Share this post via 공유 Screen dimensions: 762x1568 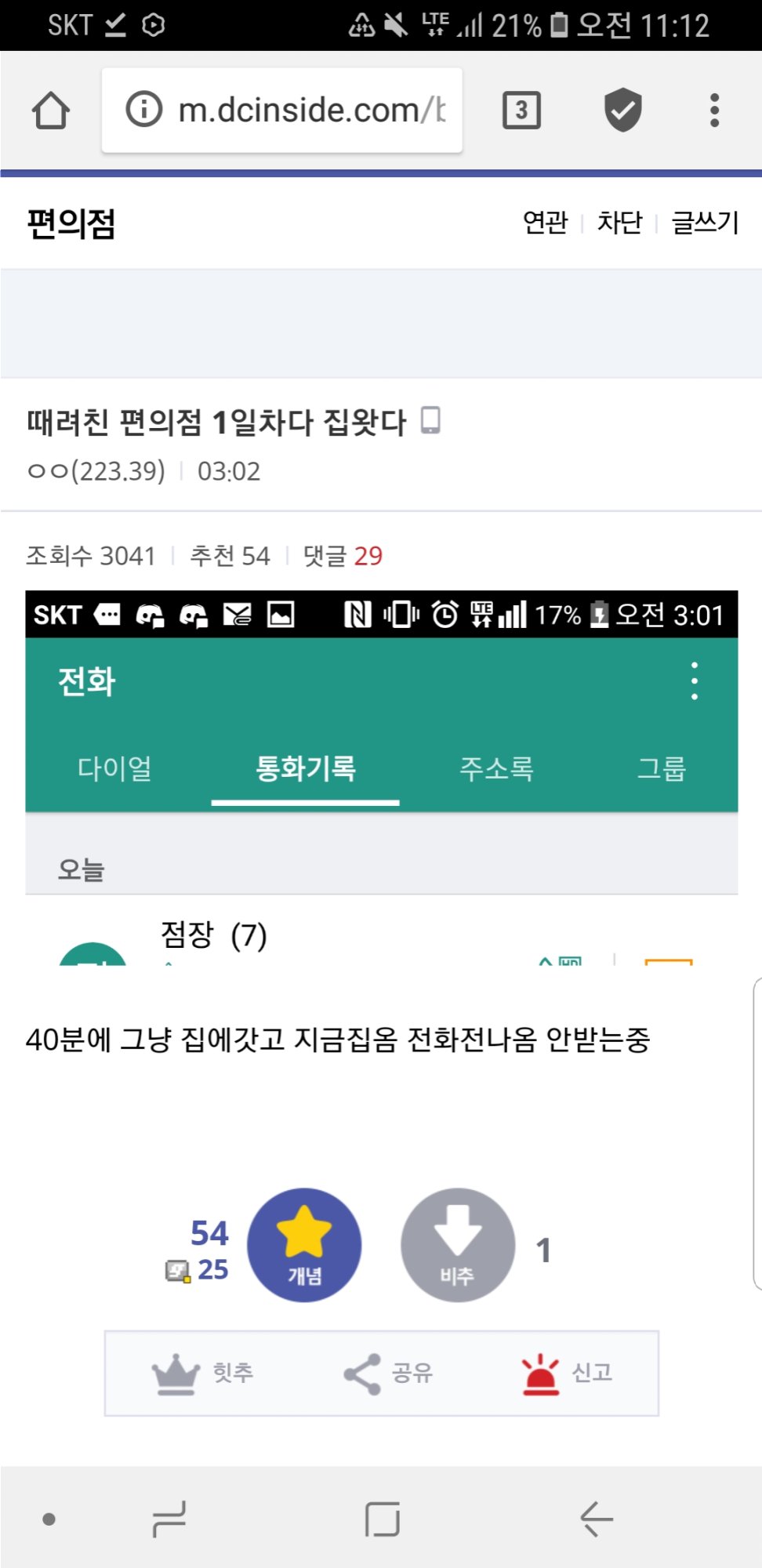388,1373
